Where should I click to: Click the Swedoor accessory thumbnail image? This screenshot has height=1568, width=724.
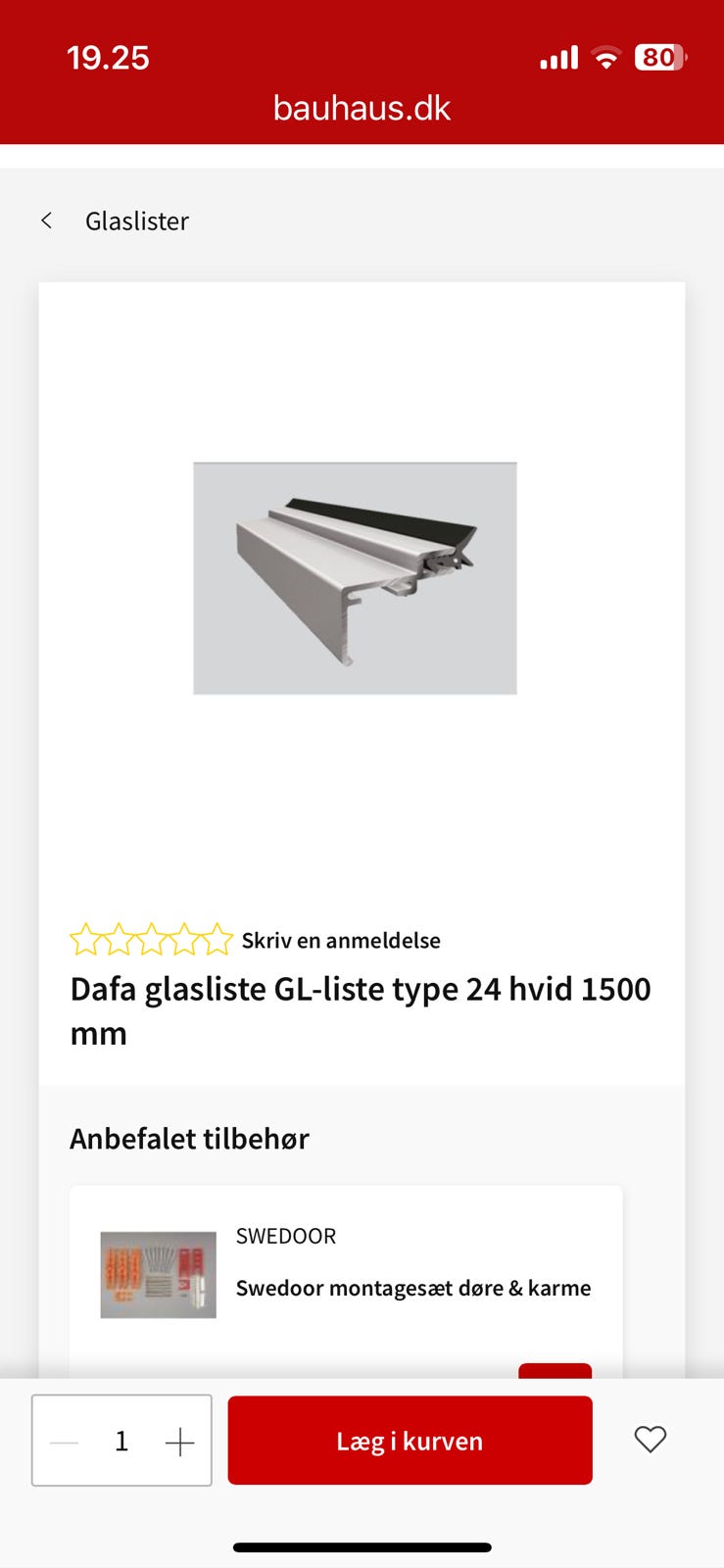click(158, 1275)
